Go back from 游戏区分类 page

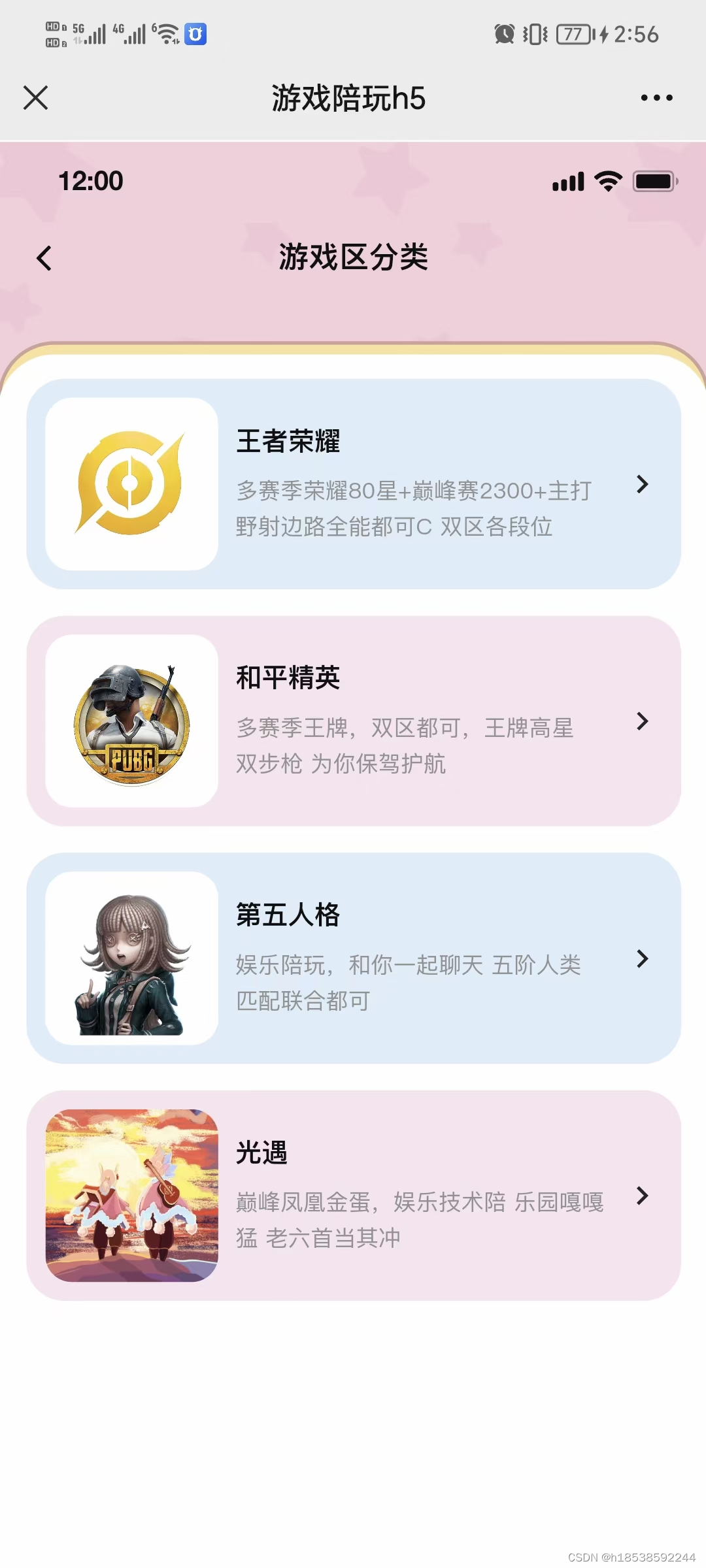[44, 258]
